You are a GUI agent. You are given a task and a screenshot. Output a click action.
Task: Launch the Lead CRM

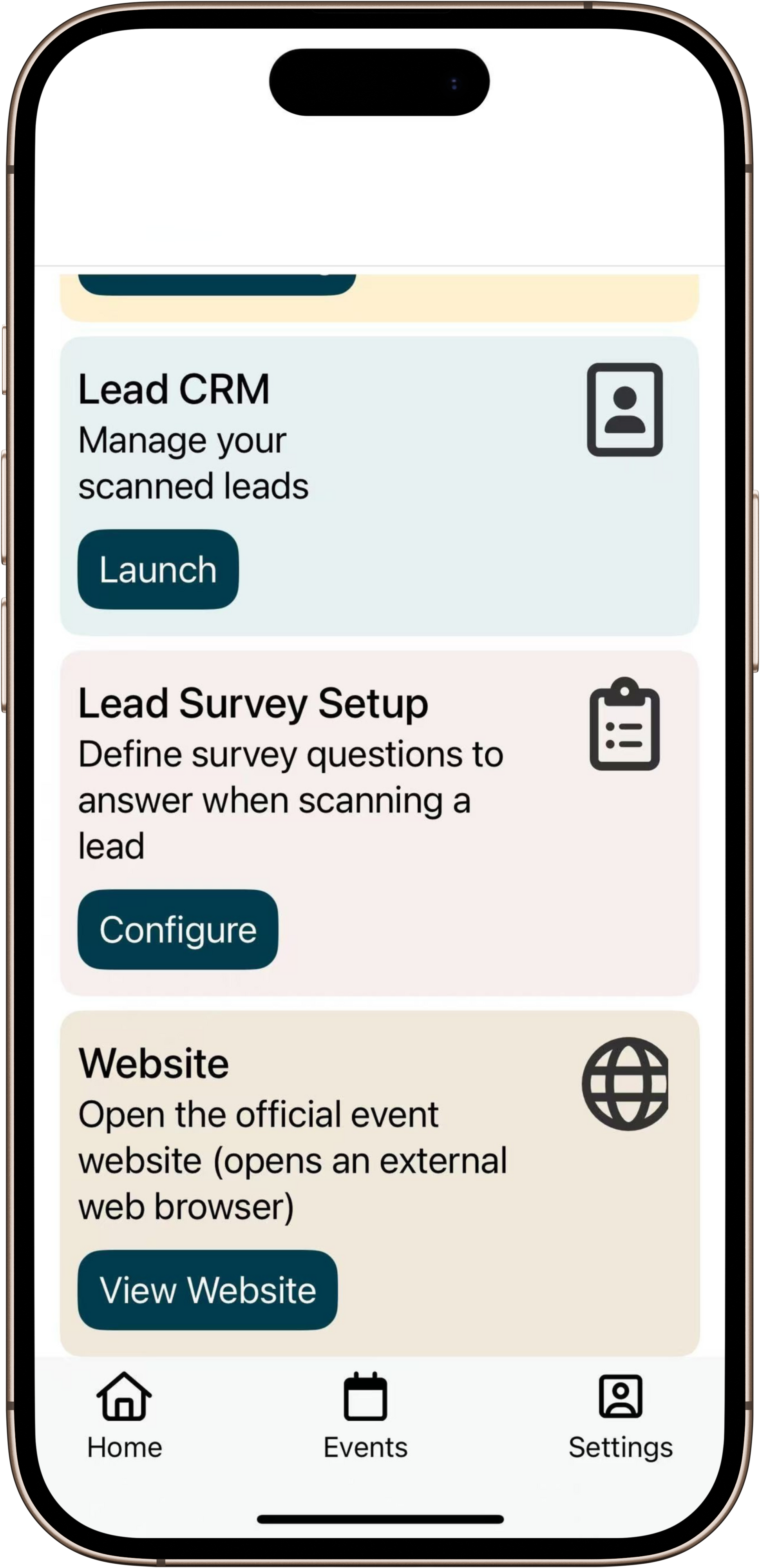[157, 569]
